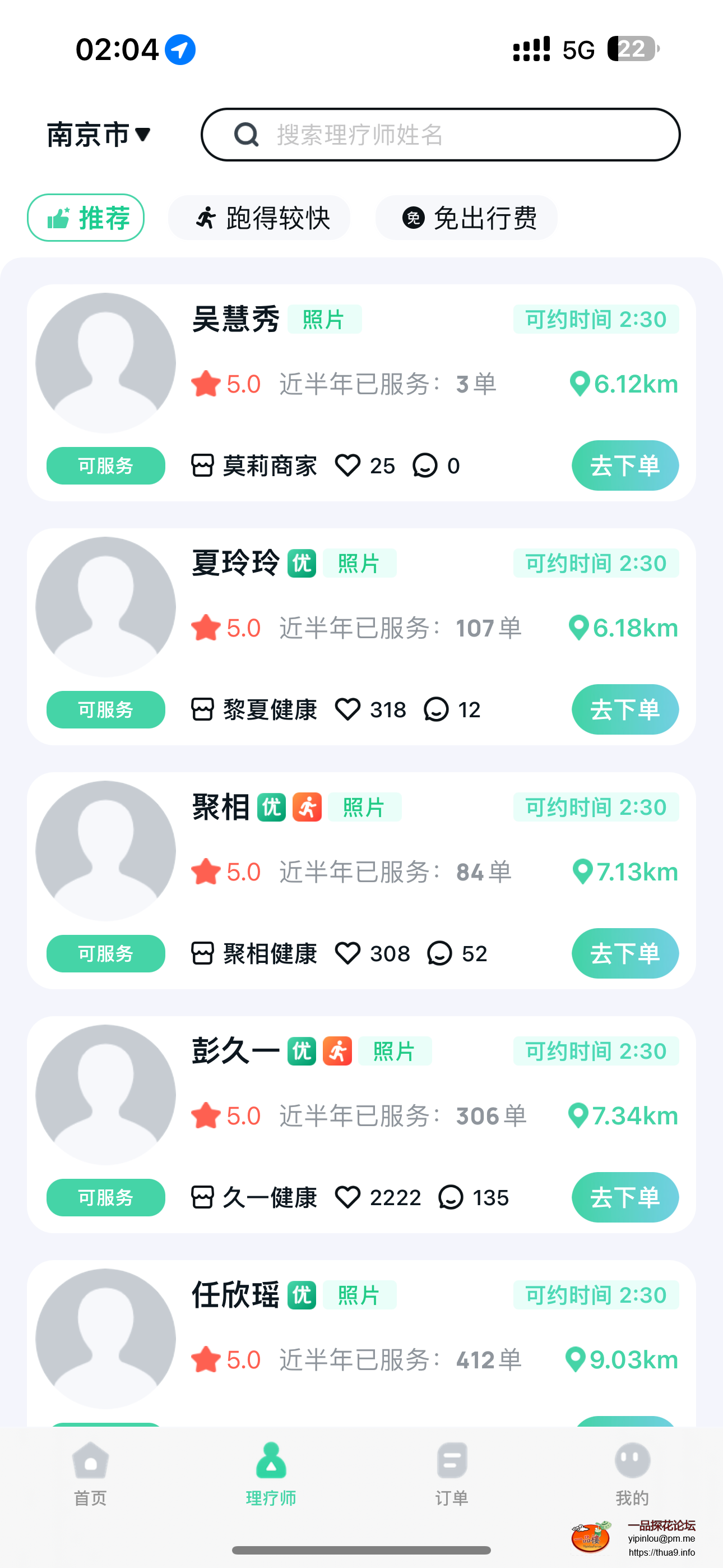The height and width of the screenshot is (1568, 723).
Task: Select the 理疗师 tab
Action: pyautogui.click(x=271, y=1473)
